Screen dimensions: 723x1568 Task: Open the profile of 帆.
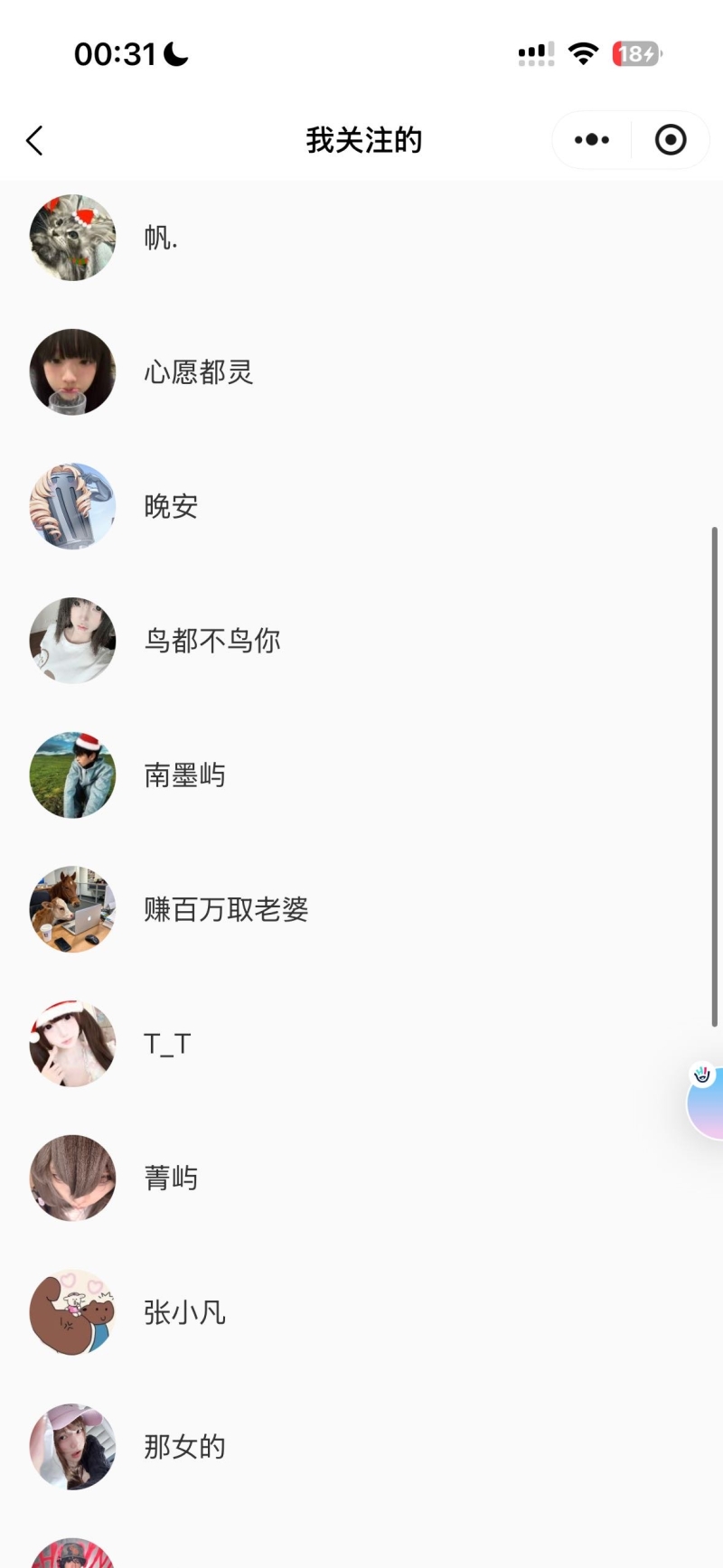click(x=161, y=238)
